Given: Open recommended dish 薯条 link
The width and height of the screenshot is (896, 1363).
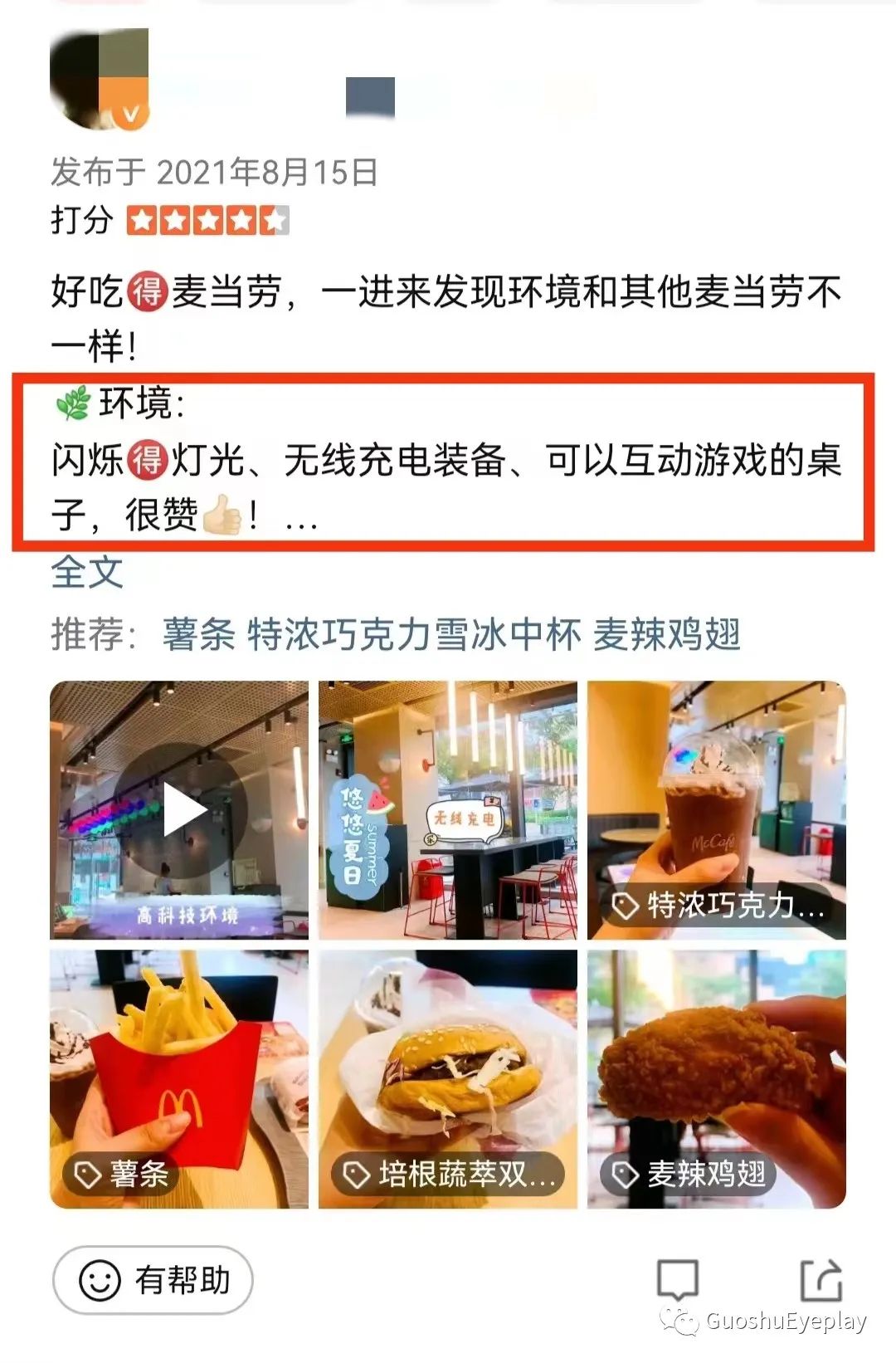Looking at the screenshot, I should tap(198, 635).
